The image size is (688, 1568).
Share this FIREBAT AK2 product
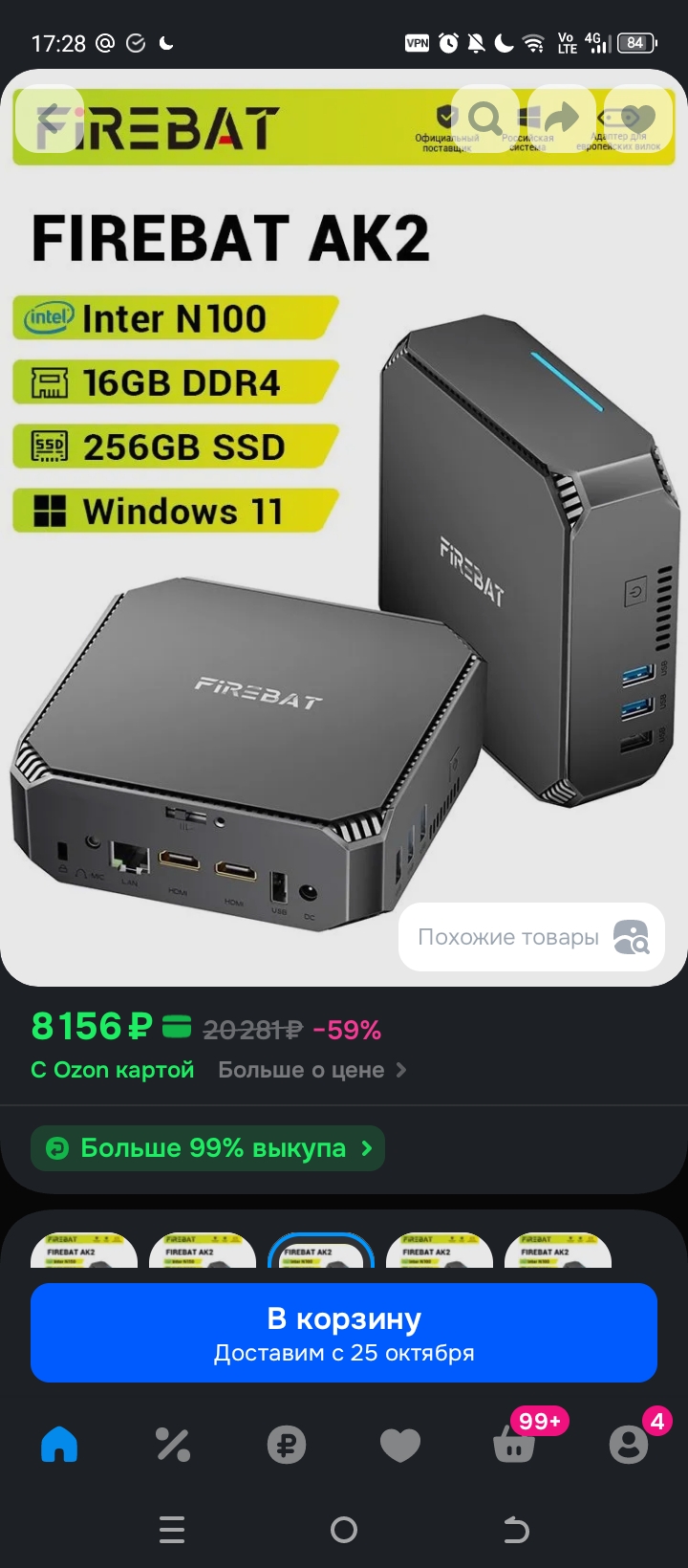[562, 120]
